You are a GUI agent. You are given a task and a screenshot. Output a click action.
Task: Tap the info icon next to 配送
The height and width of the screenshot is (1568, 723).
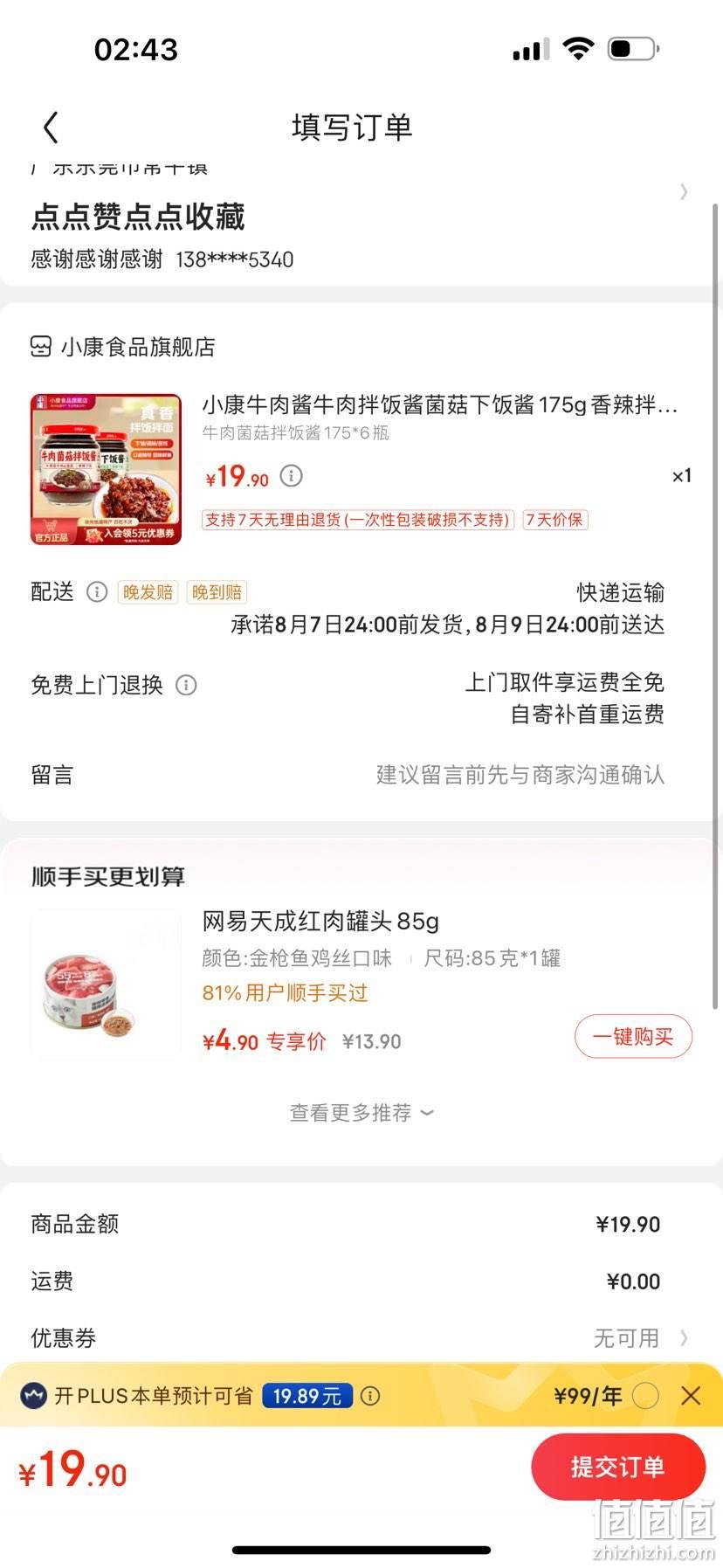(x=97, y=592)
